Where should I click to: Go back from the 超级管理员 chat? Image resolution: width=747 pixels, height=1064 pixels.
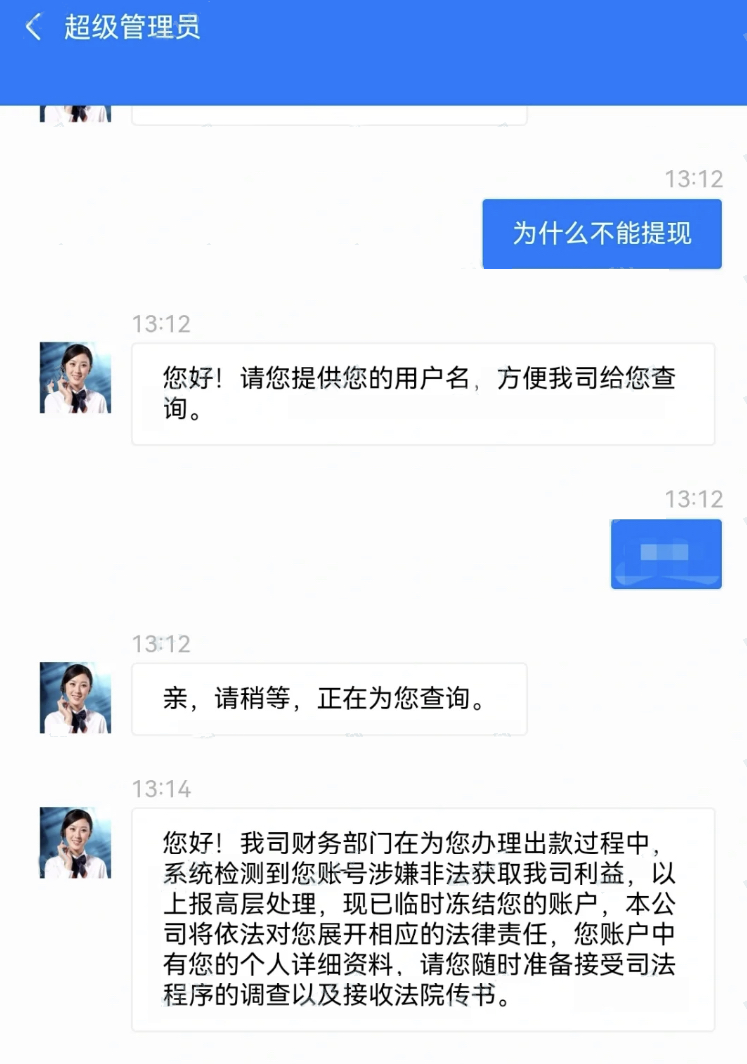[33, 27]
